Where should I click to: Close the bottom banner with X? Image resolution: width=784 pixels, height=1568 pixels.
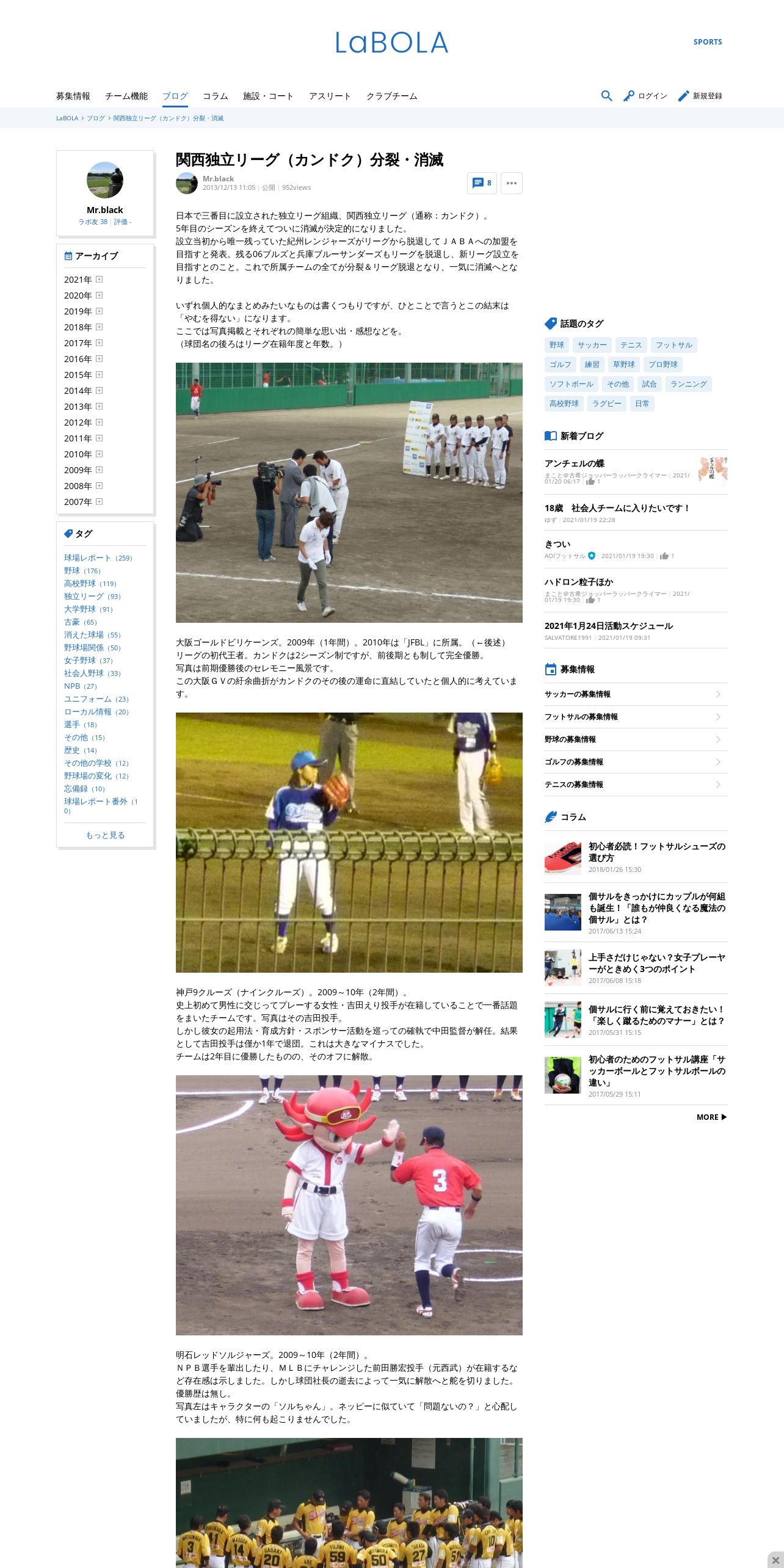(x=775, y=1559)
